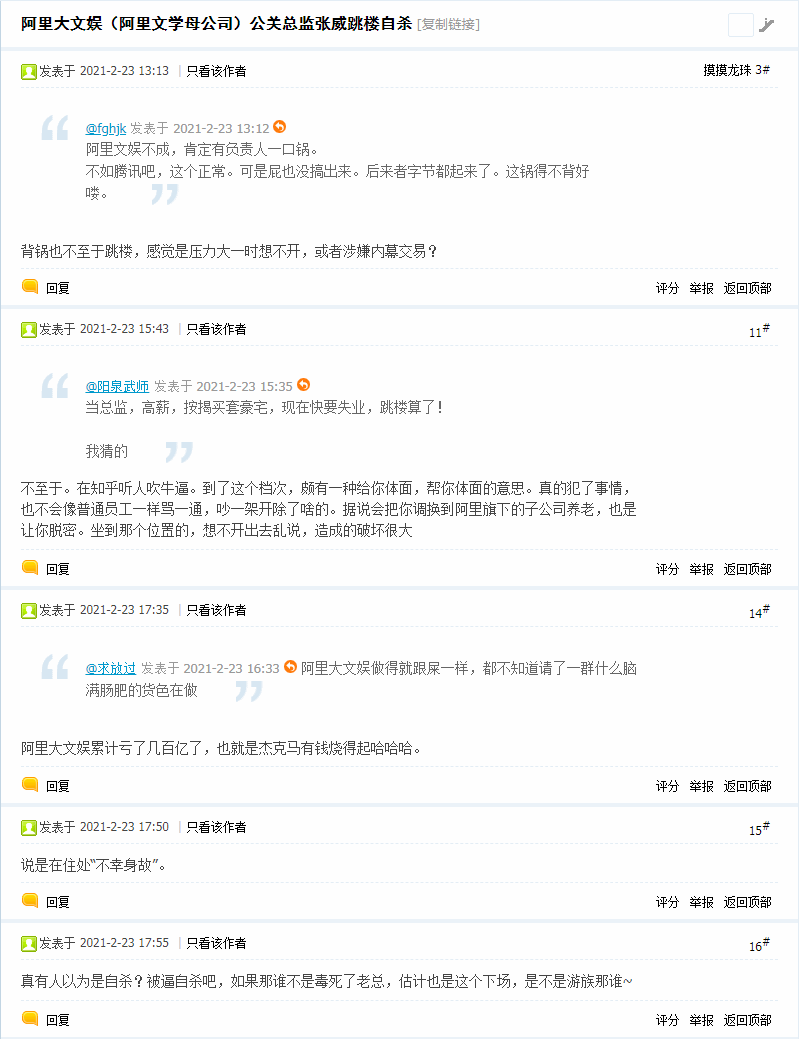
Task: Jump to the original post by 阳泉武师
Action: click(x=304, y=385)
